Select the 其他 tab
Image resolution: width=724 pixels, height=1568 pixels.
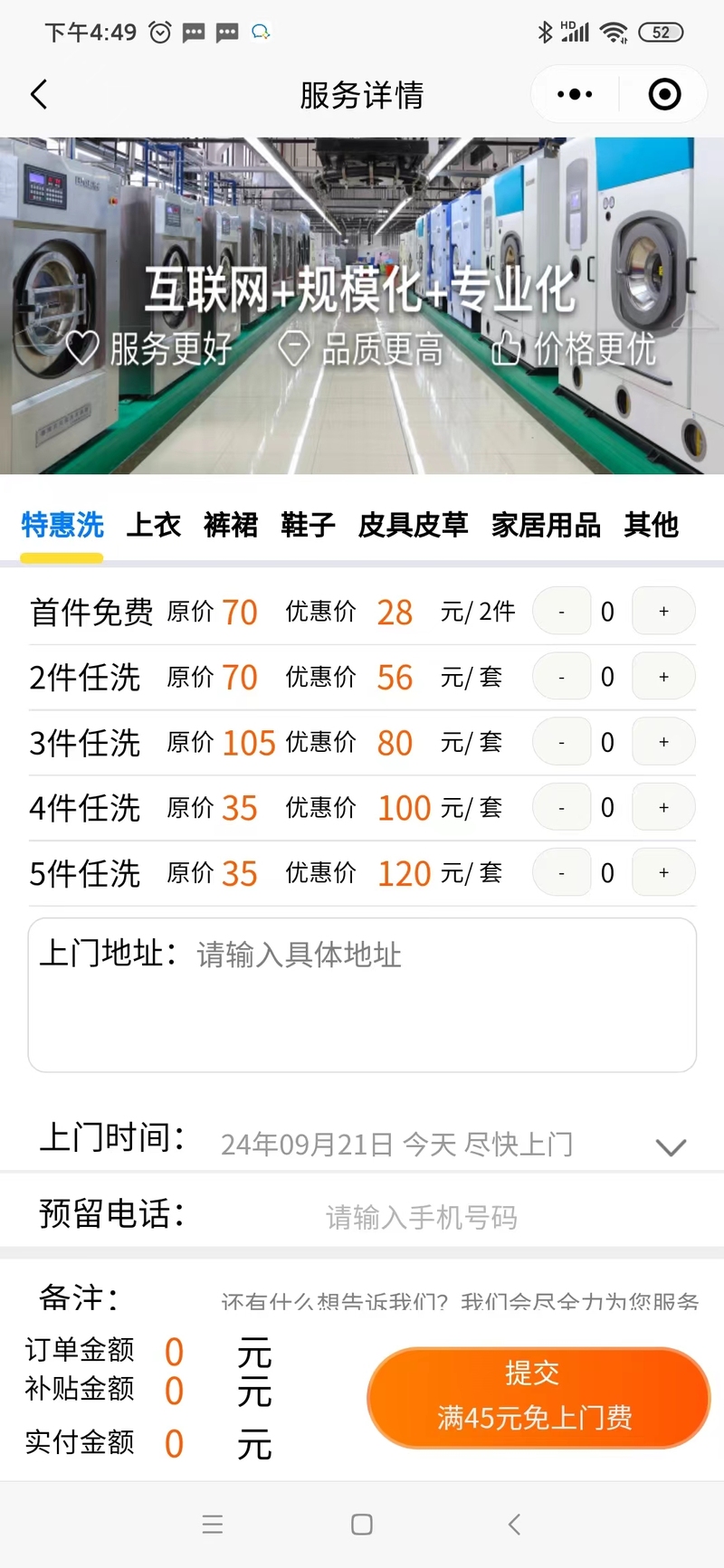tap(651, 525)
